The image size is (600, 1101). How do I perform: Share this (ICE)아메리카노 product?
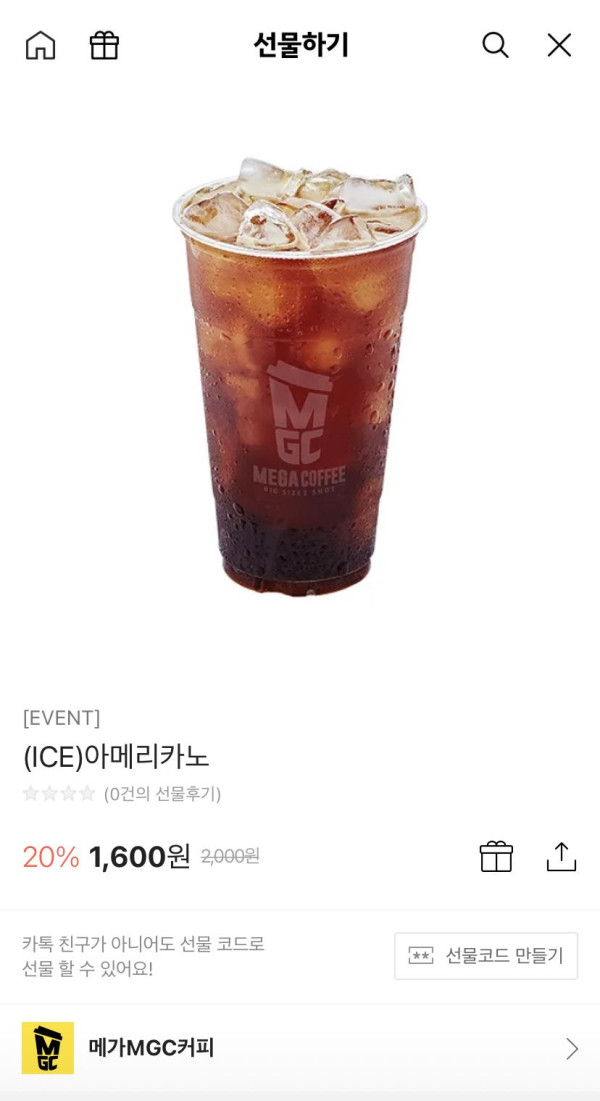[x=561, y=857]
